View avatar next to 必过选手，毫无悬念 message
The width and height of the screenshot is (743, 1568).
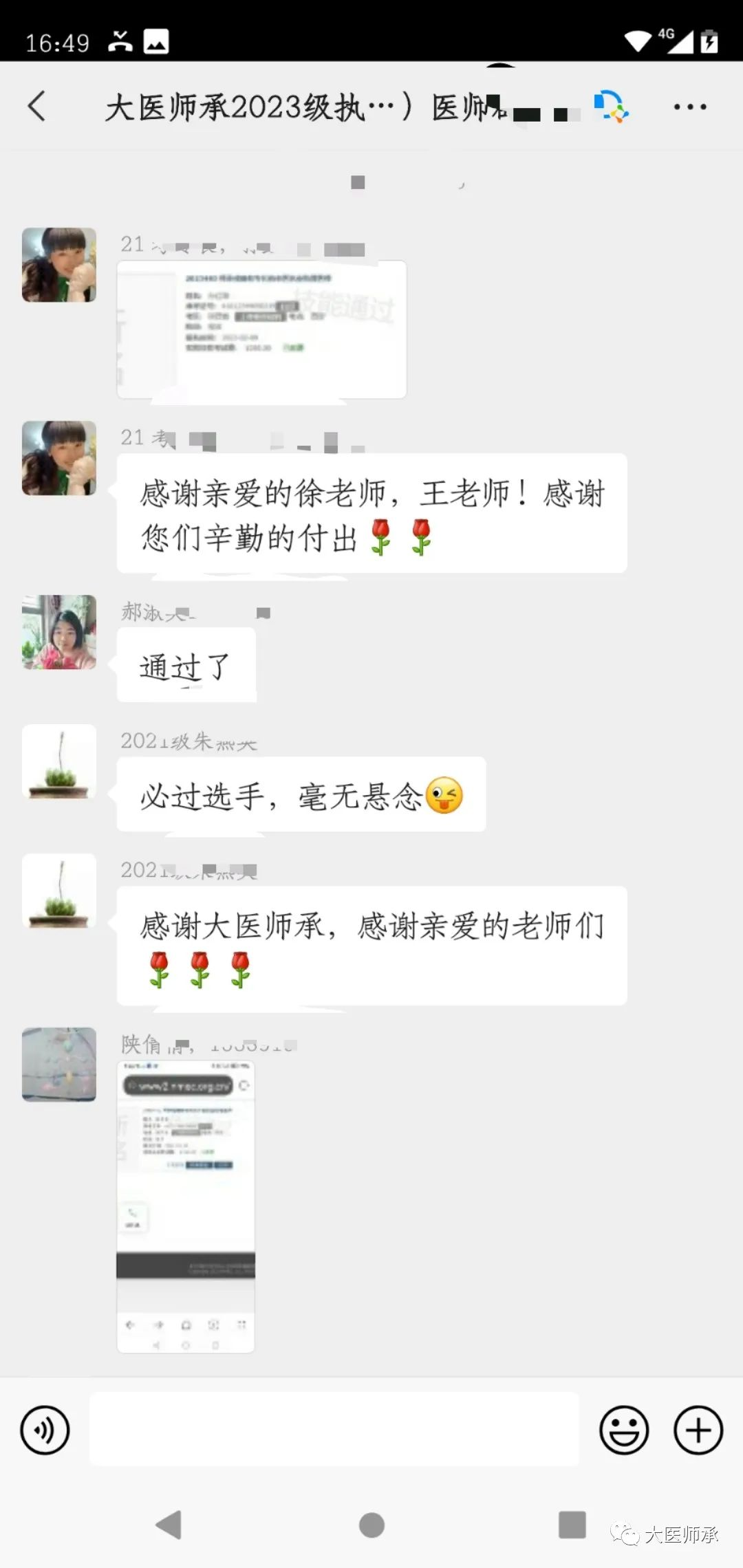pyautogui.click(x=59, y=761)
